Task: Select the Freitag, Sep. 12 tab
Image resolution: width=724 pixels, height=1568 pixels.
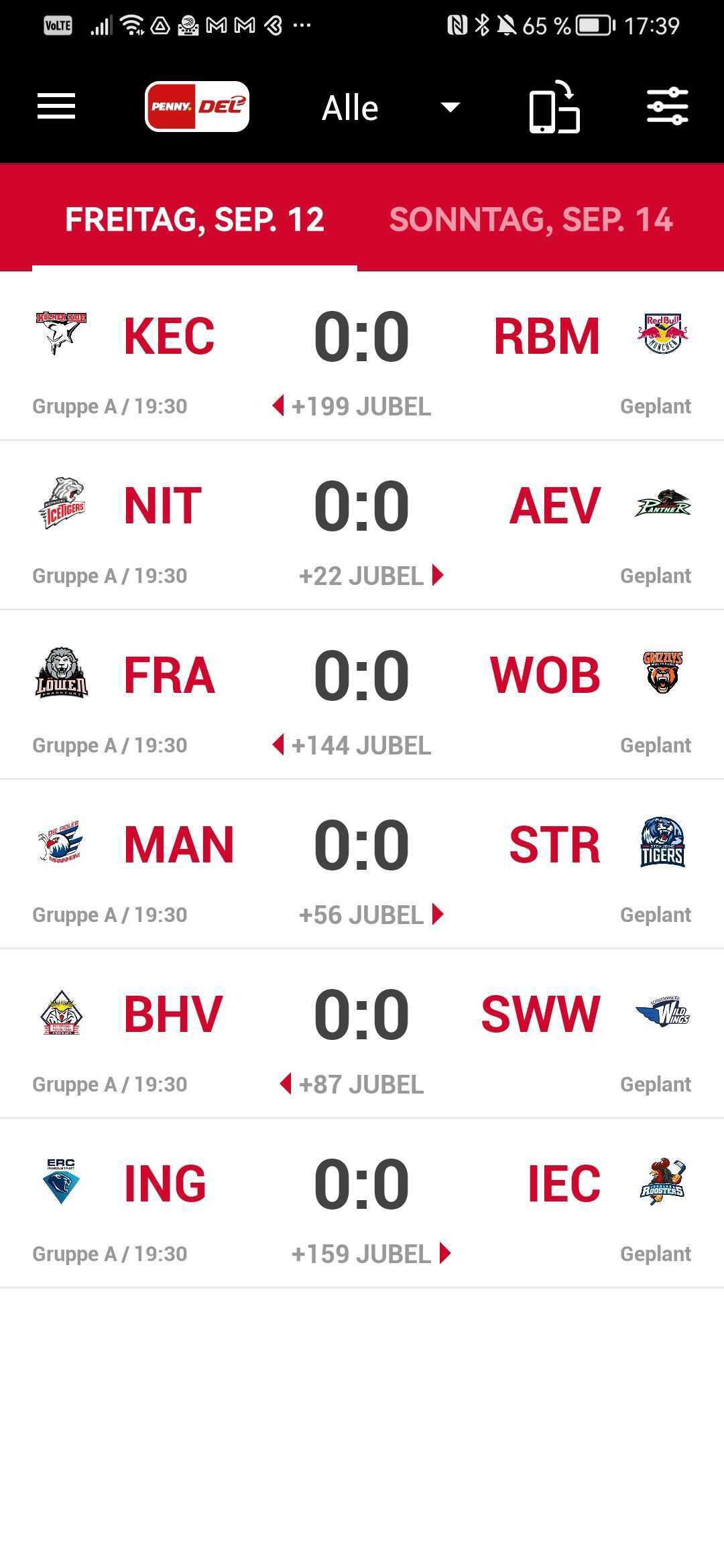Action: pos(194,220)
